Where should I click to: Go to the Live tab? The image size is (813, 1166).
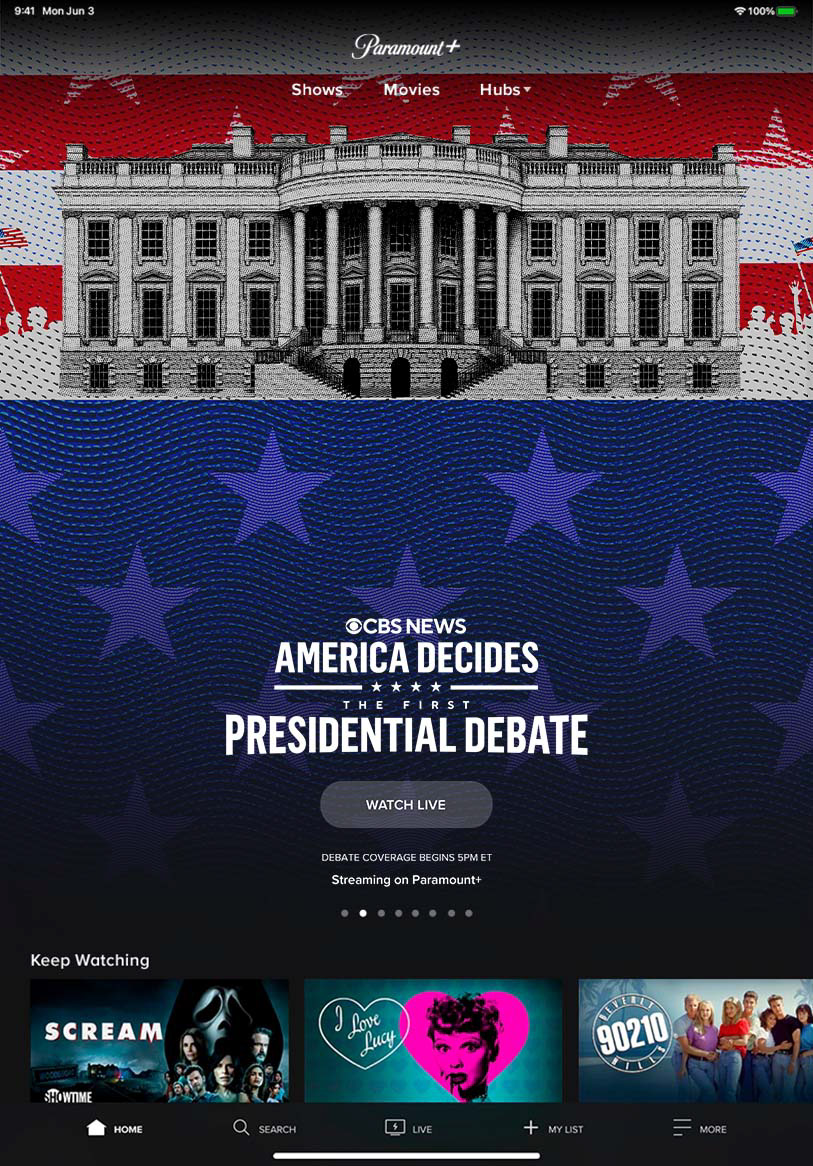click(x=408, y=1128)
